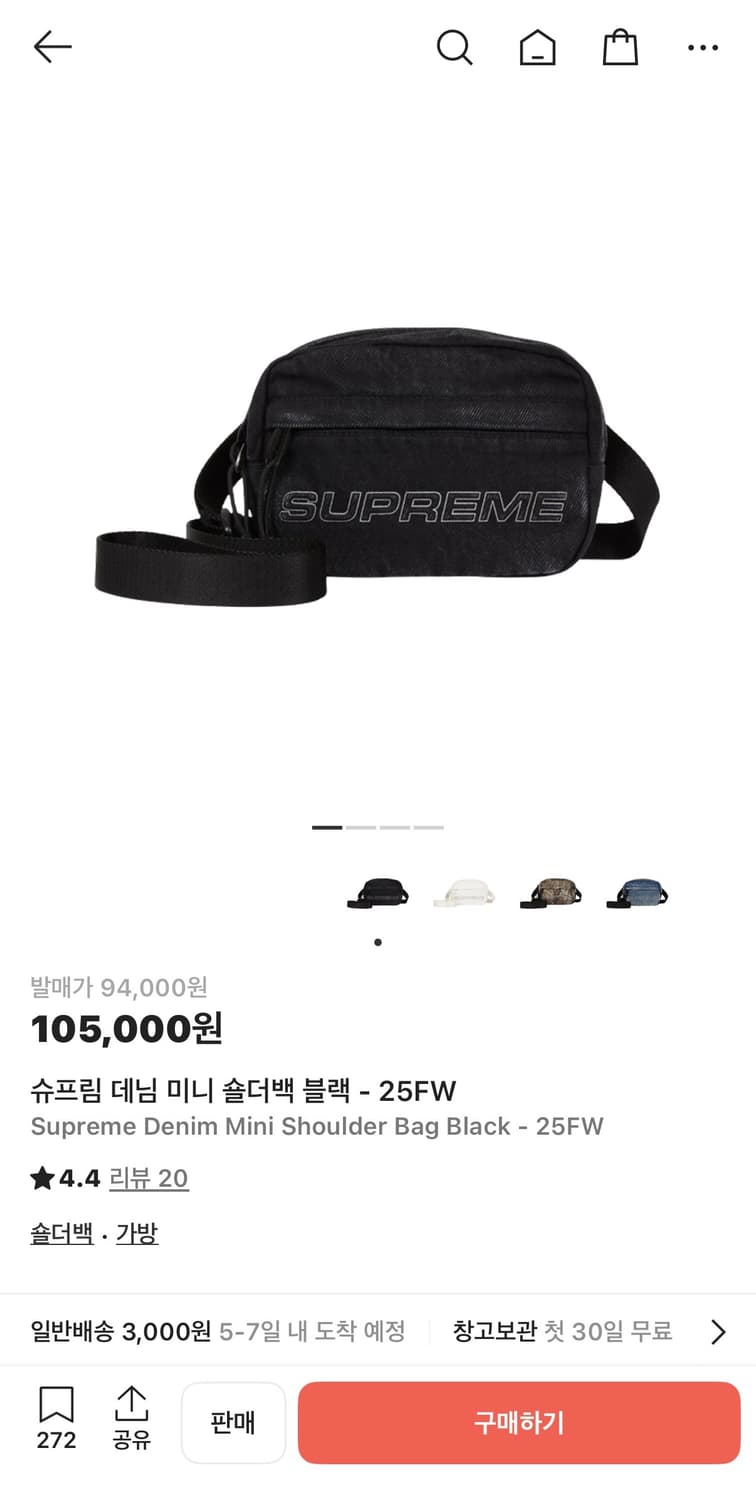Tap the star rating icon
This screenshot has width=756, height=1500.
click(x=44, y=1179)
